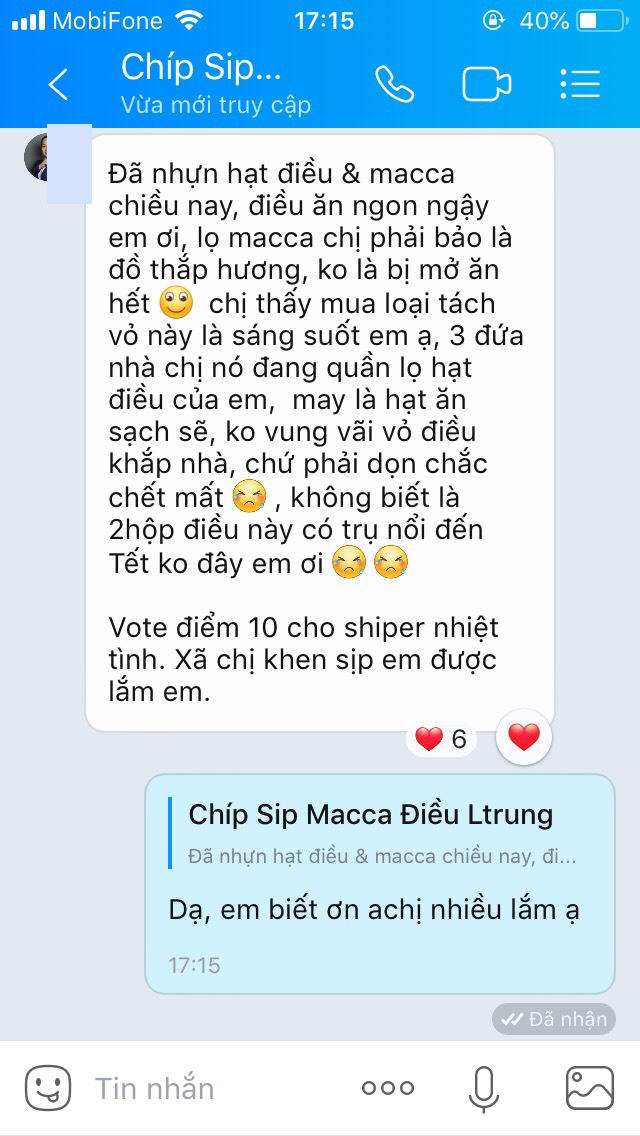Viewport: 640px width, 1136px height.
Task: Open more attachment options
Action: coord(388,1088)
